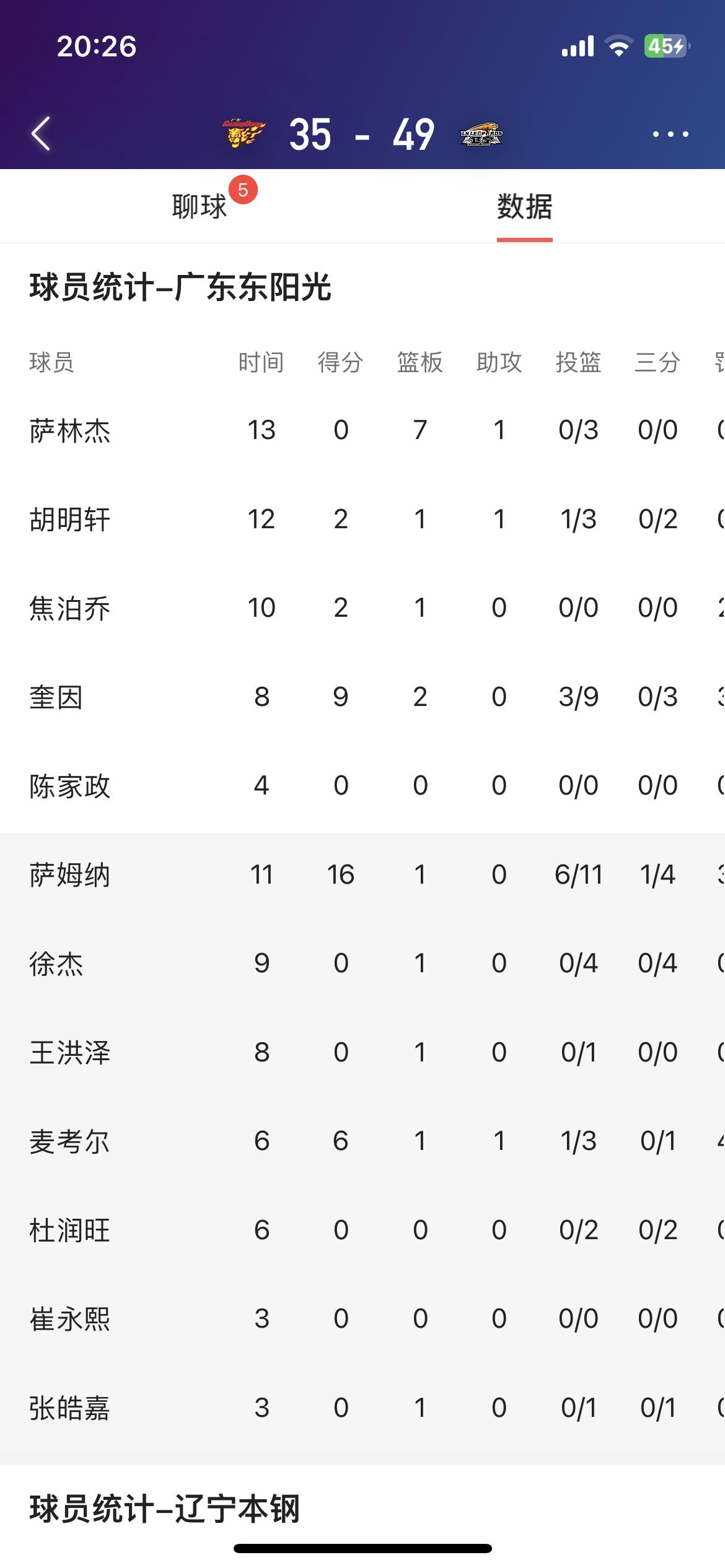Select the 数据 tab

click(524, 208)
